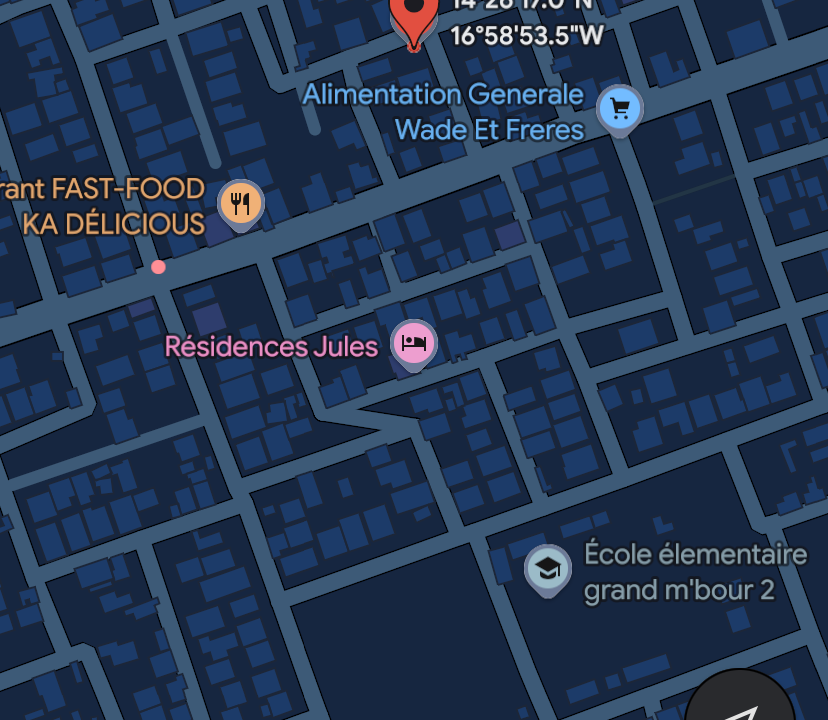The width and height of the screenshot is (828, 720).
Task: Open Alimentation Generale Wade Et Freres shop marker
Action: [619, 108]
